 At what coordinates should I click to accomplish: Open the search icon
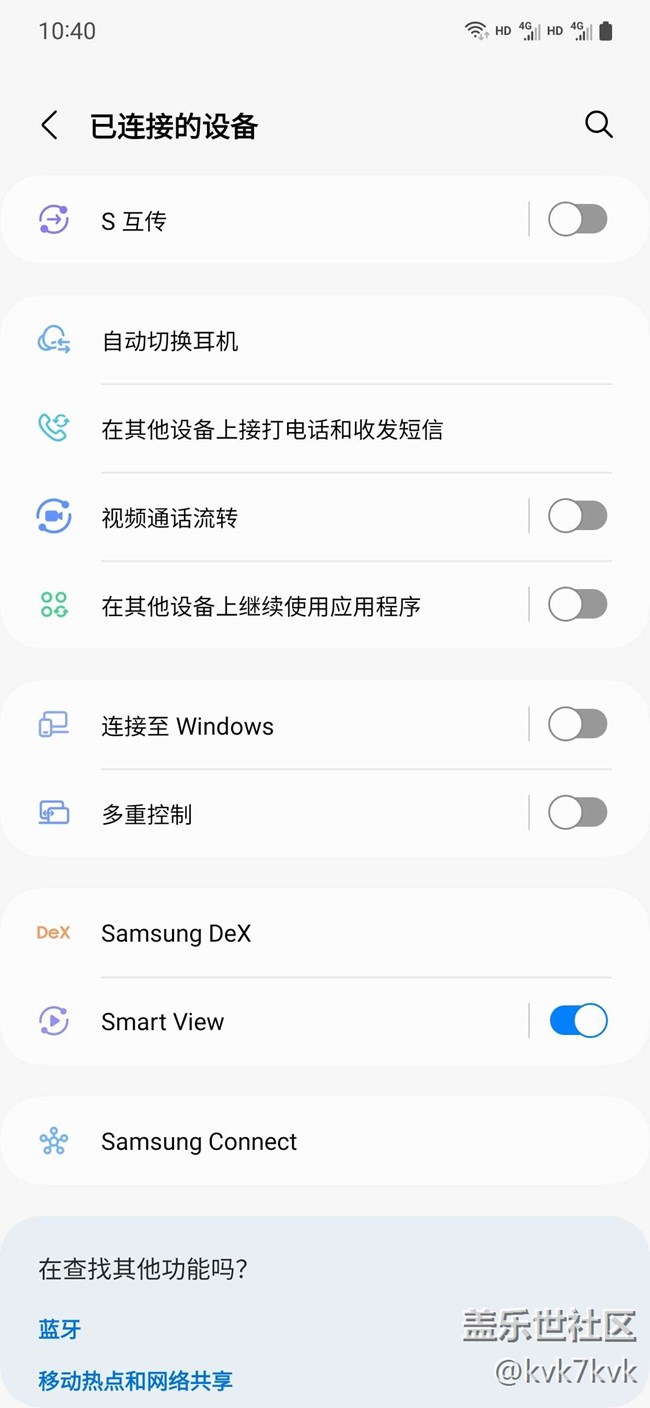(598, 124)
